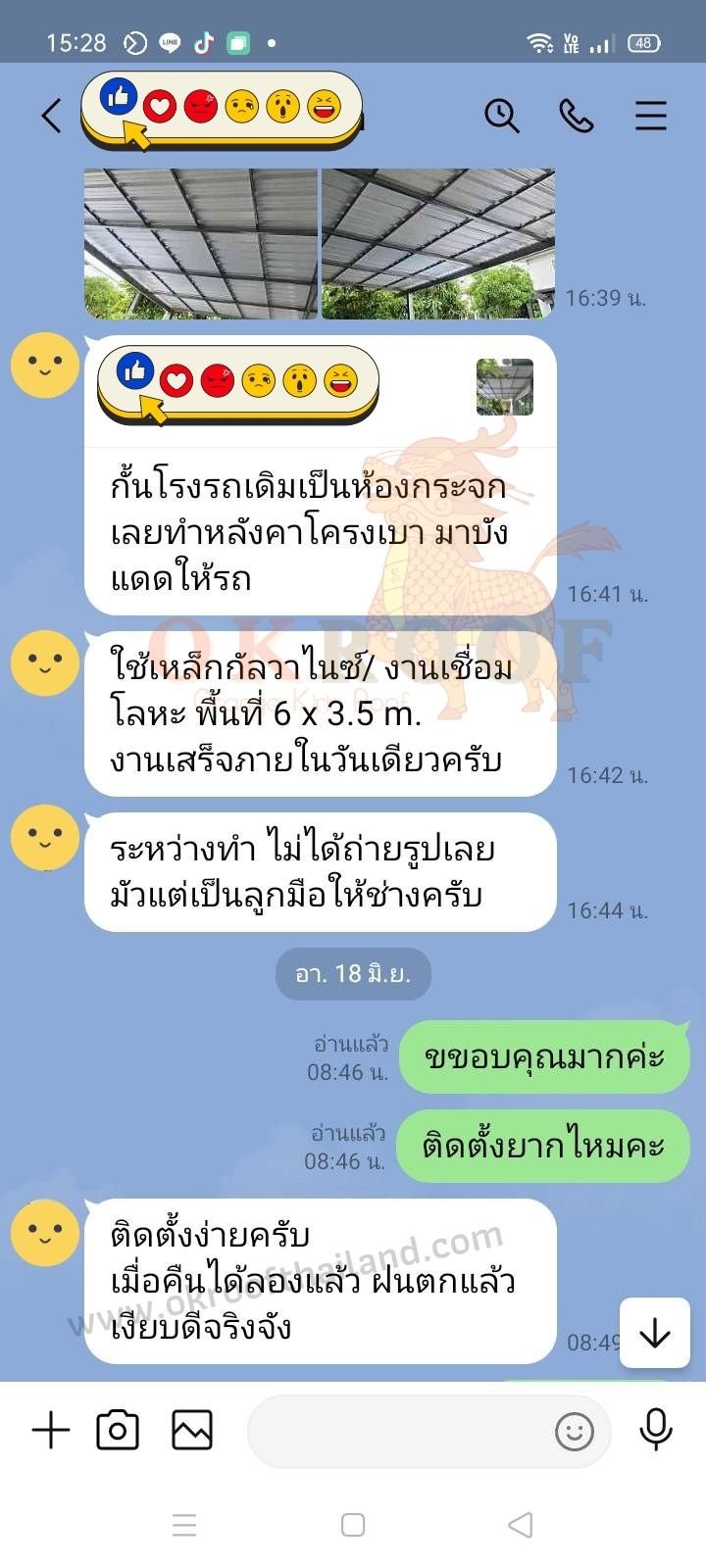Open the photo gallery picker
706x1568 pixels.
(x=192, y=1431)
